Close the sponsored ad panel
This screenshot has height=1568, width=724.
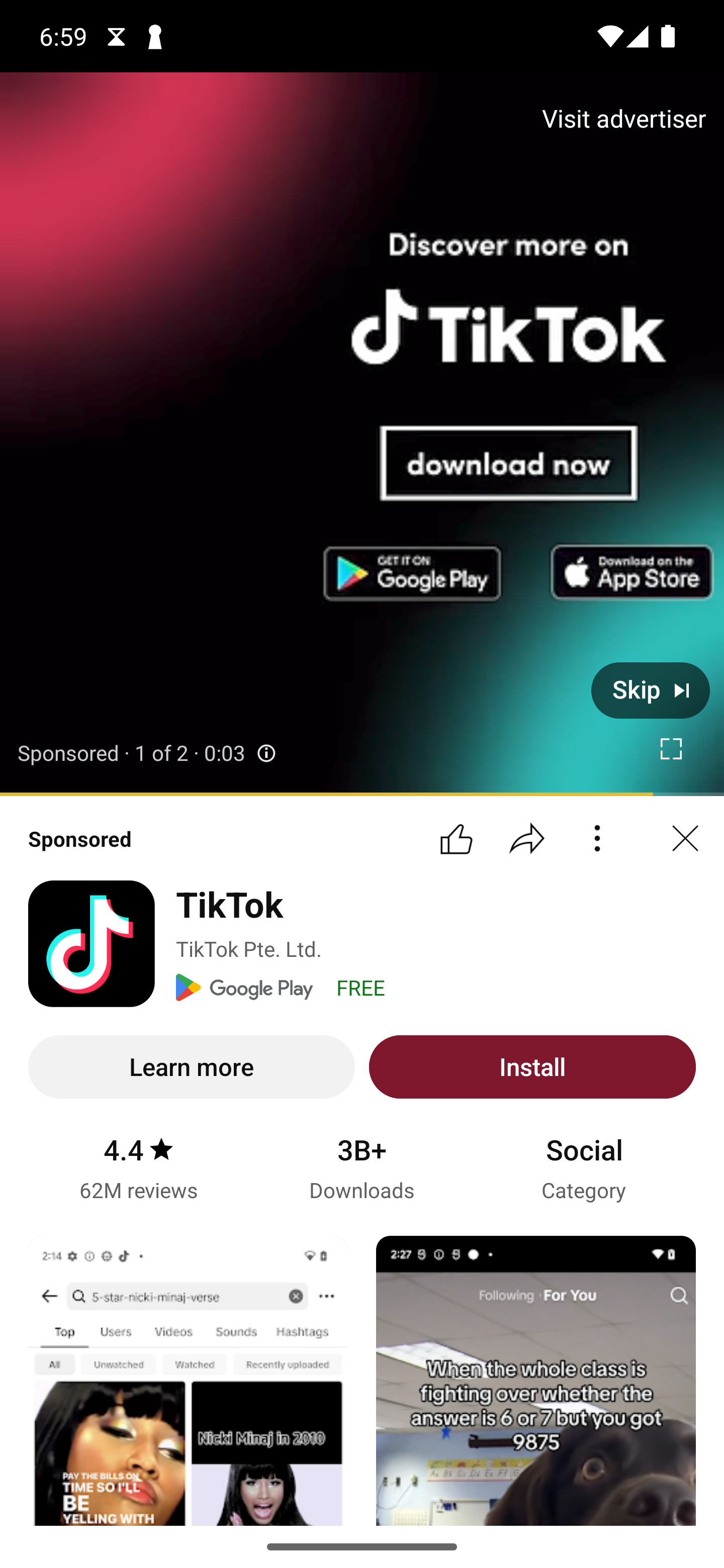click(685, 839)
